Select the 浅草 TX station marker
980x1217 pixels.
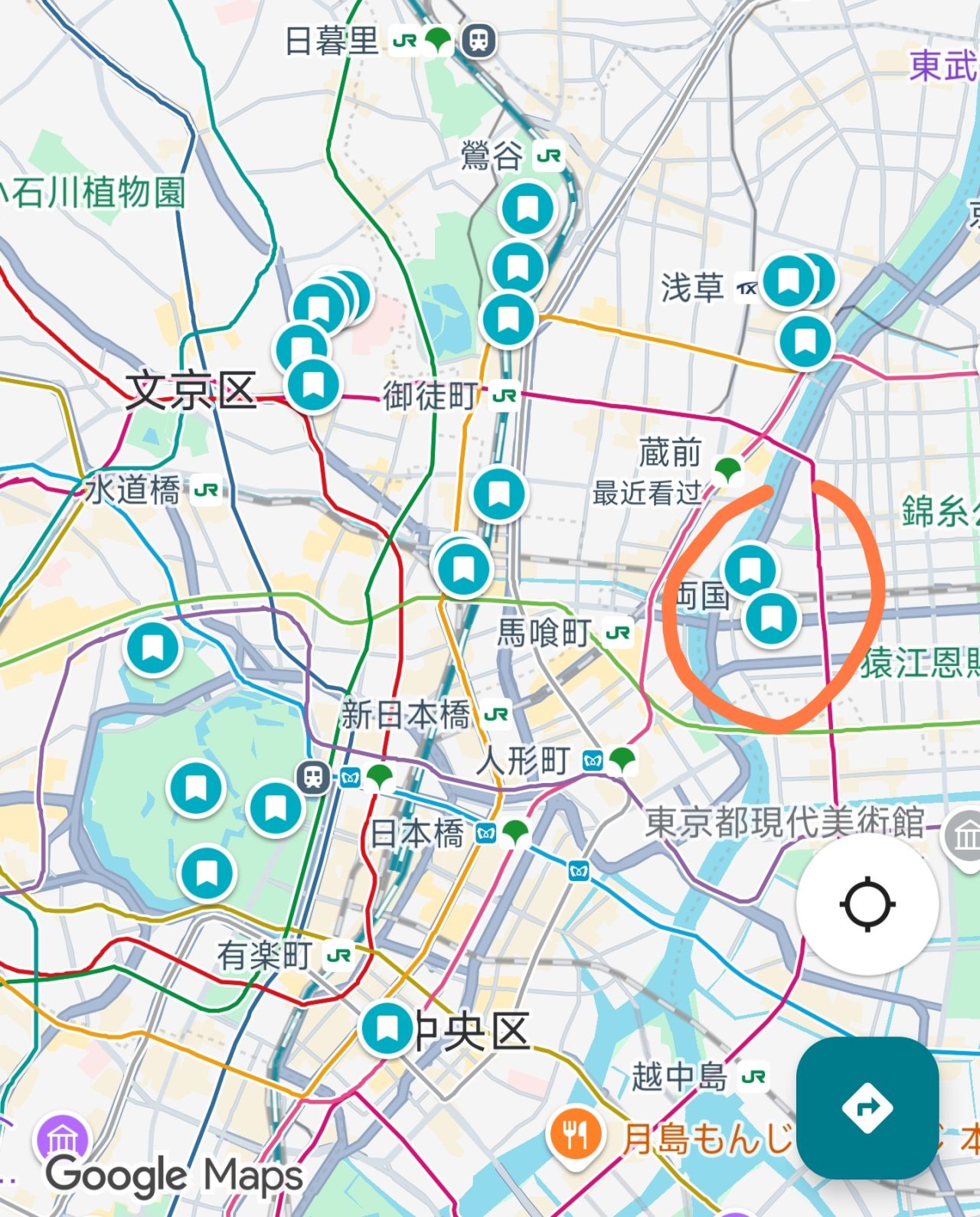pyautogui.click(x=747, y=288)
